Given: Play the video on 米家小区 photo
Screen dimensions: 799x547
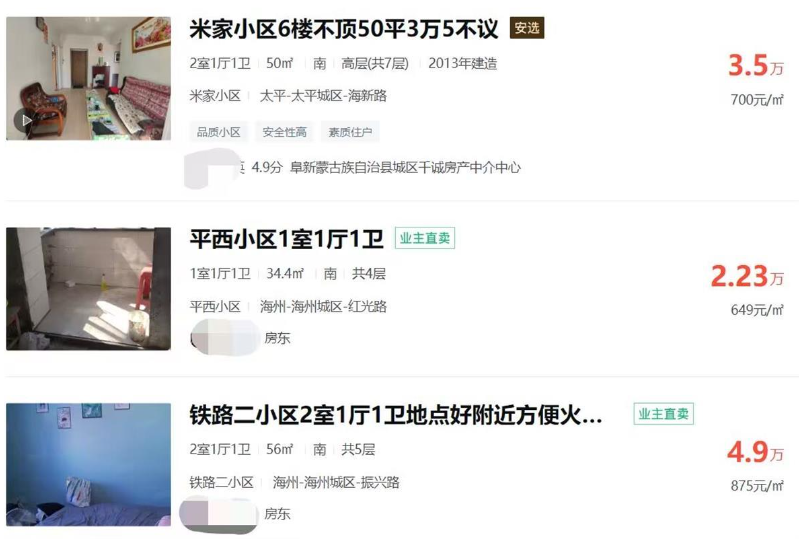Looking at the screenshot, I should pyautogui.click(x=26, y=120).
